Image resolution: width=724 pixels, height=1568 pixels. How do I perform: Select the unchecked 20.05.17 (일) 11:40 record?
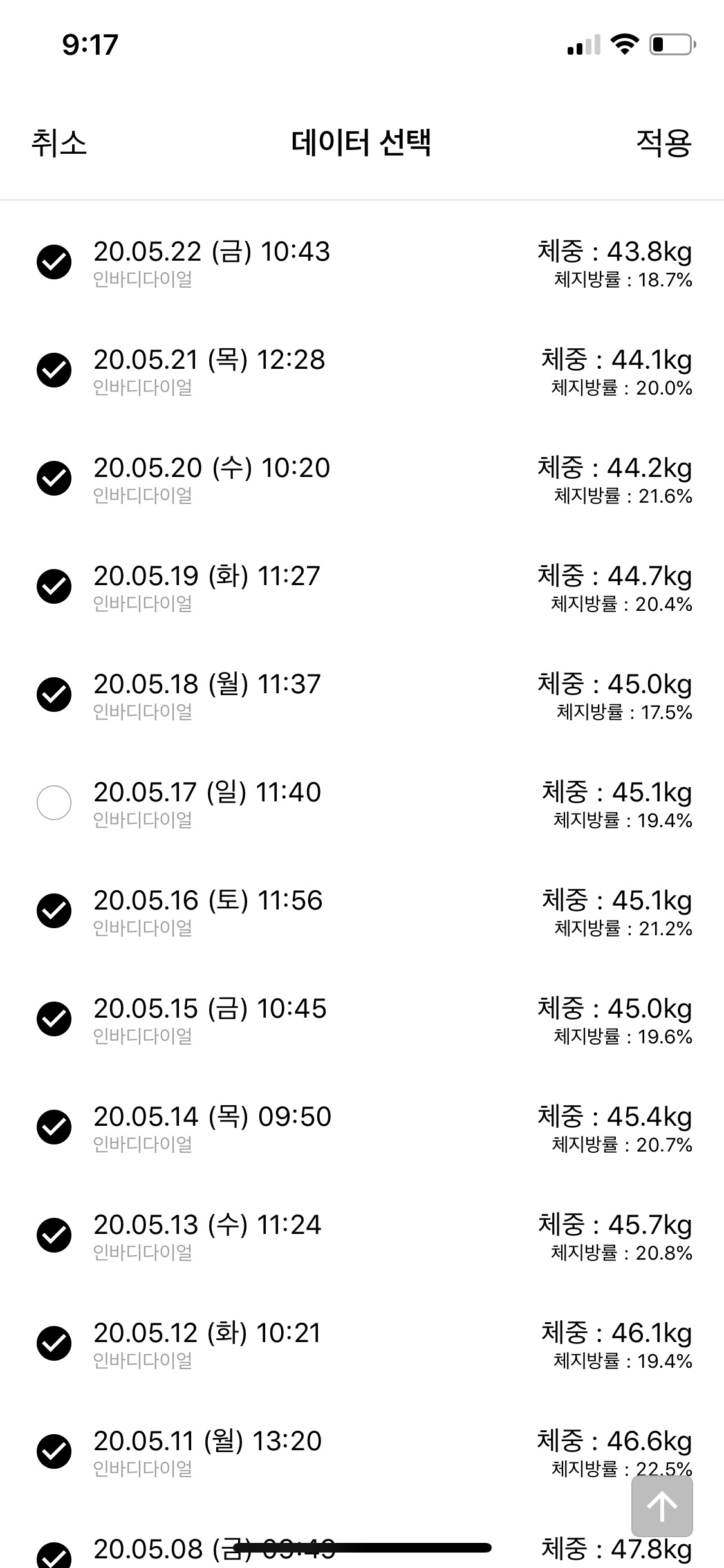(x=54, y=803)
